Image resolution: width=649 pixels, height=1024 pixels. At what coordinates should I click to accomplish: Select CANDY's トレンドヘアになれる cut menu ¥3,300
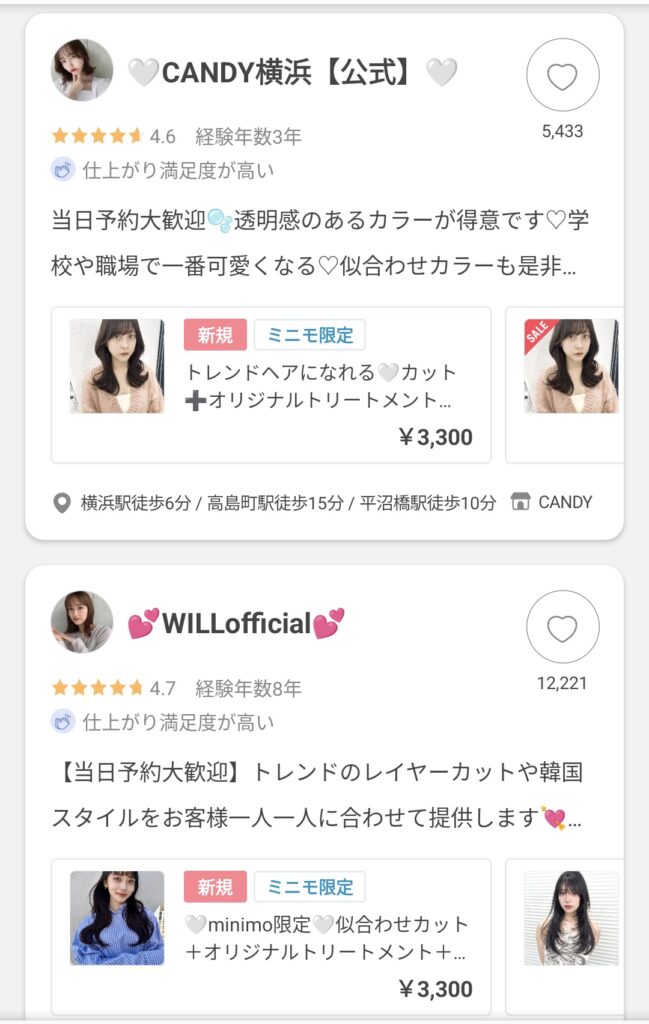tap(271, 385)
